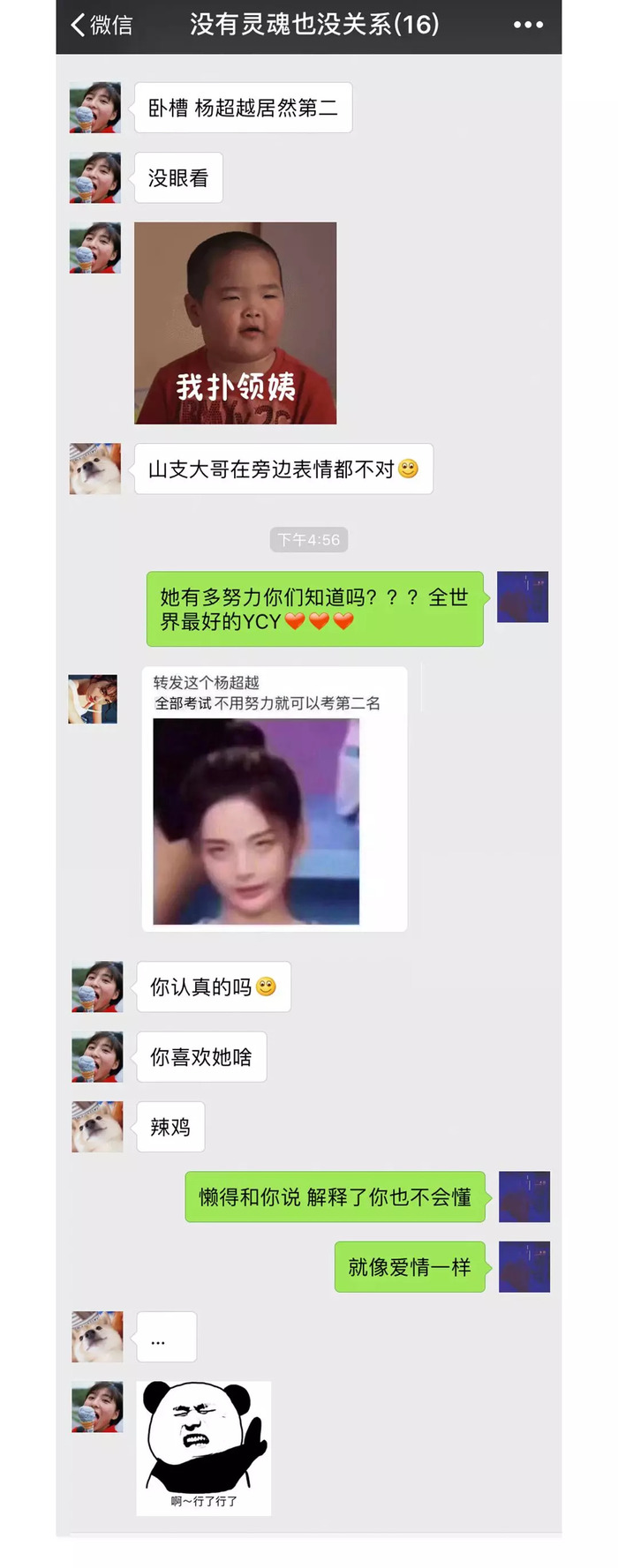Screen dimensions: 618x1568
Task: Tap dog avatar beside 山支大哥在旁边表情都不对
Action: pos(95,469)
